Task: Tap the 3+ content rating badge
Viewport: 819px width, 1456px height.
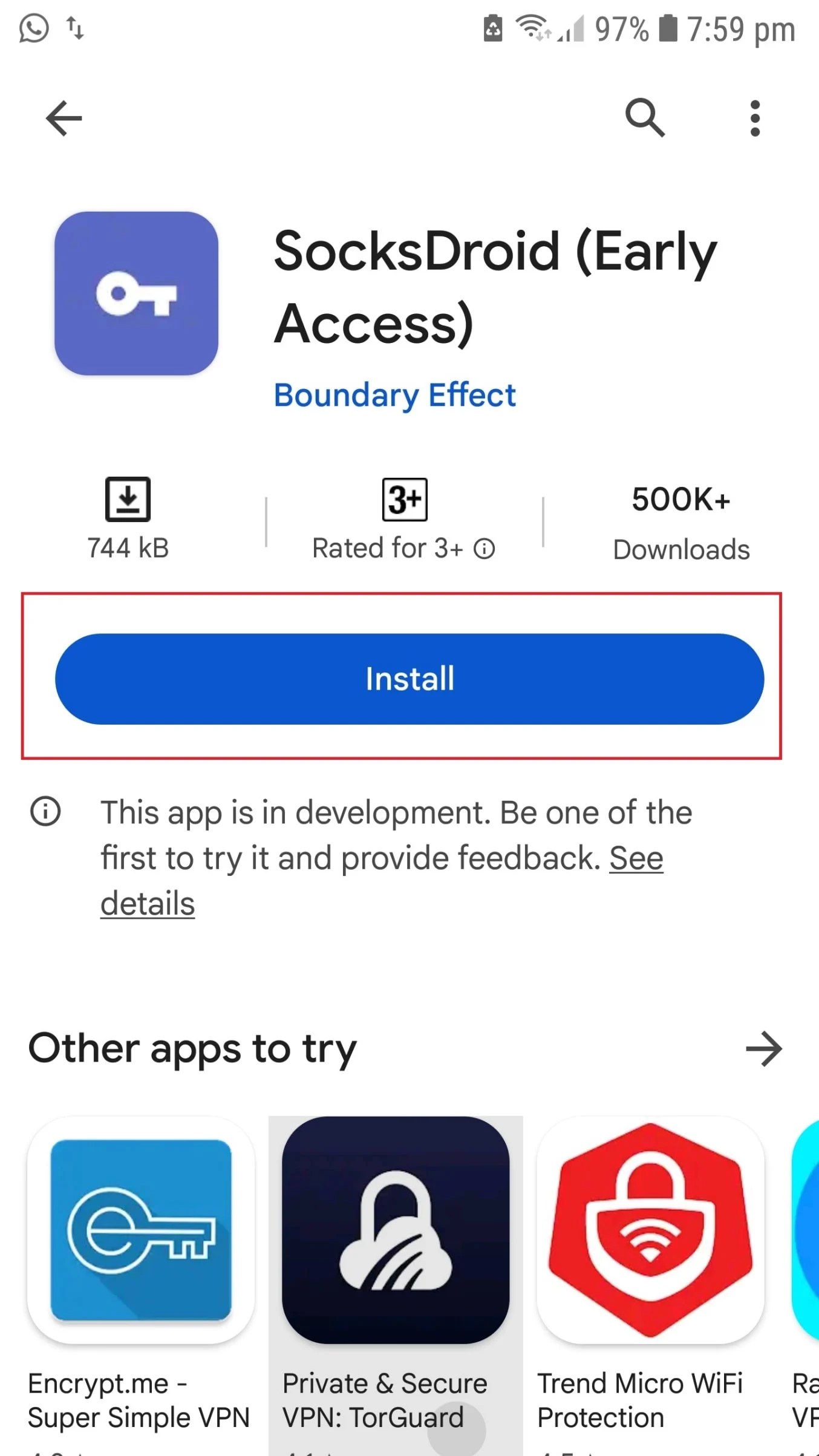Action: [404, 498]
